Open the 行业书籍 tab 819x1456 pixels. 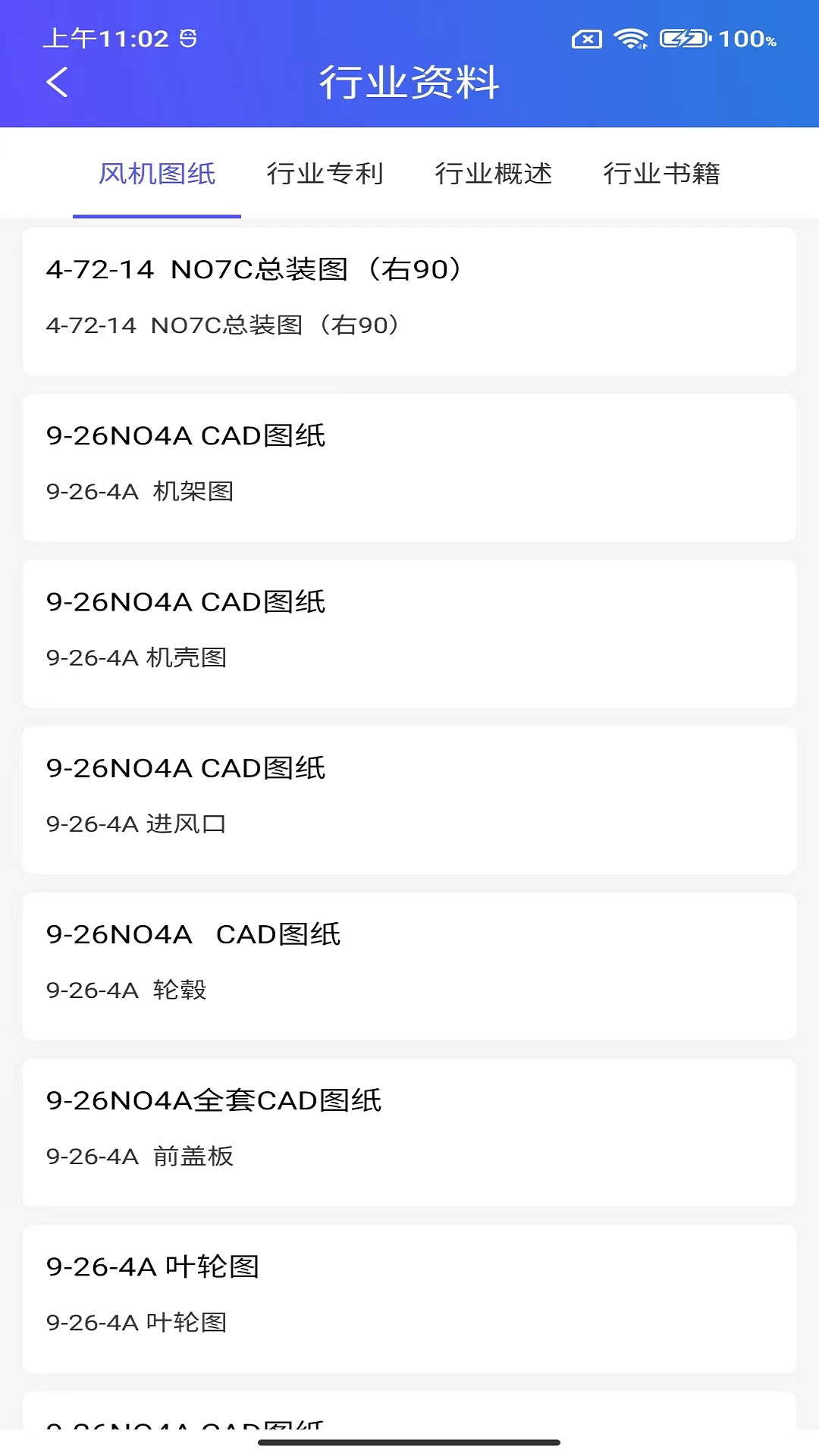pos(663,174)
